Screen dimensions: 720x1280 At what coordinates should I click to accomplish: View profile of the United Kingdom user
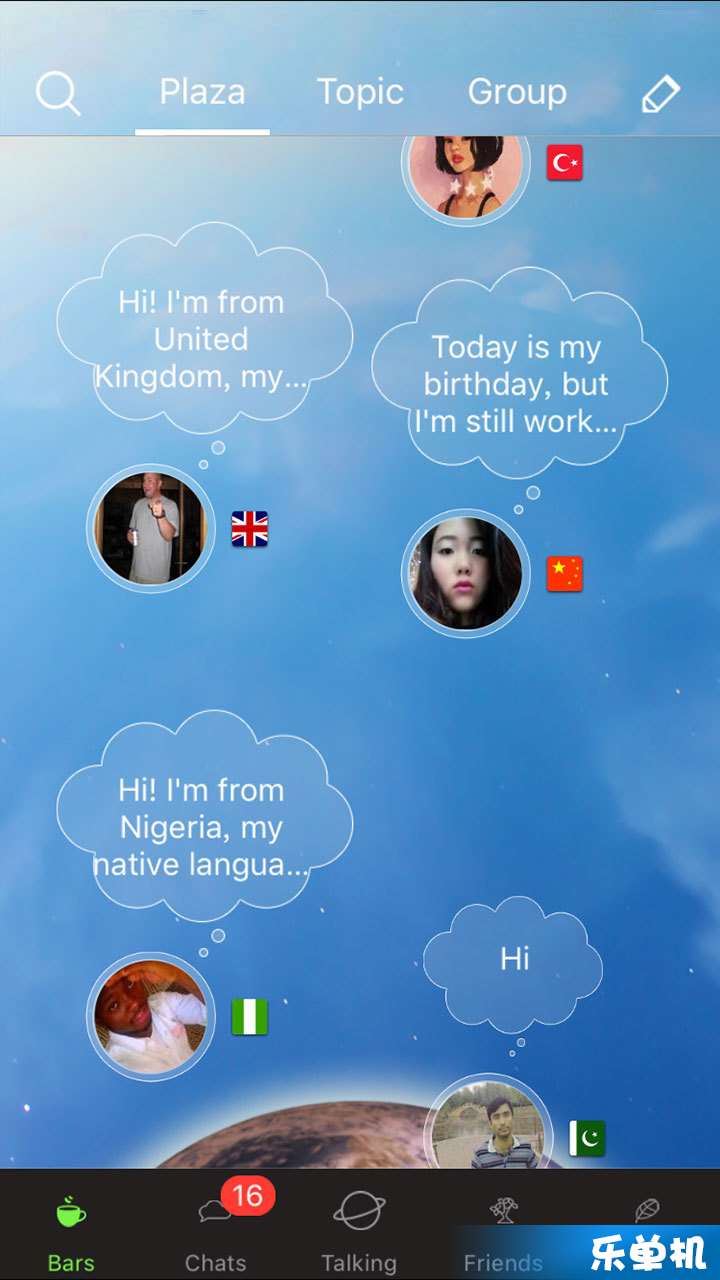coord(151,528)
